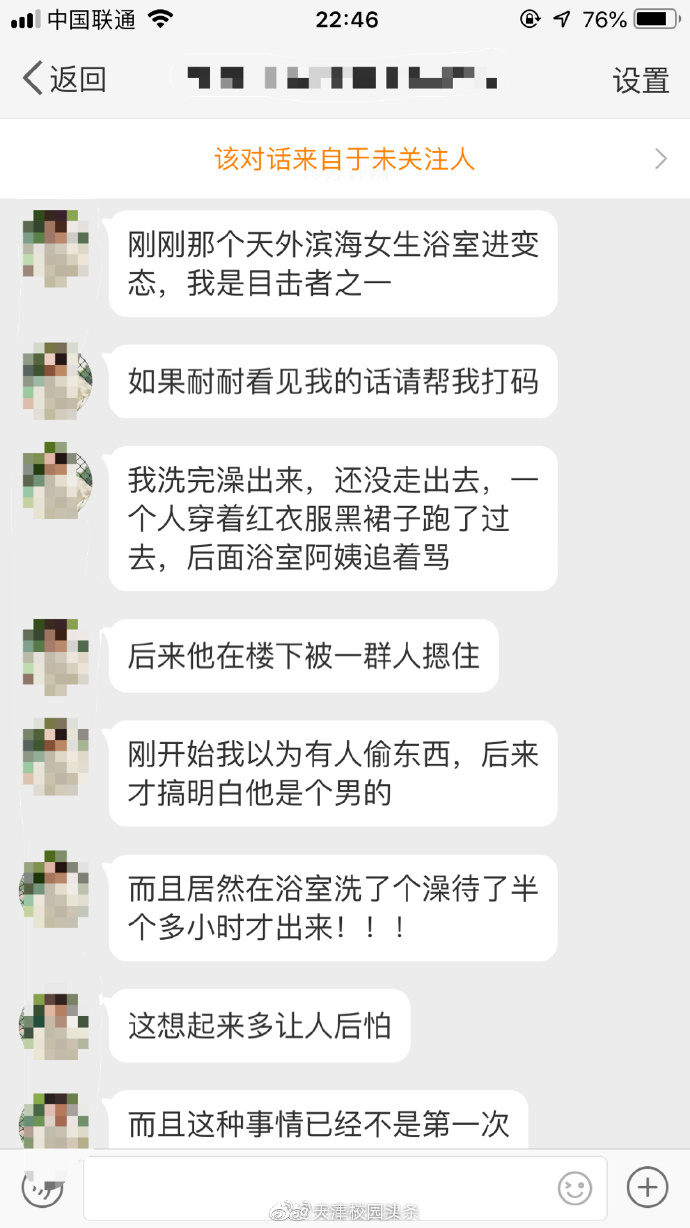The width and height of the screenshot is (690, 1228).
Task: Tap the voice input icon
Action: pyautogui.click(x=42, y=1188)
